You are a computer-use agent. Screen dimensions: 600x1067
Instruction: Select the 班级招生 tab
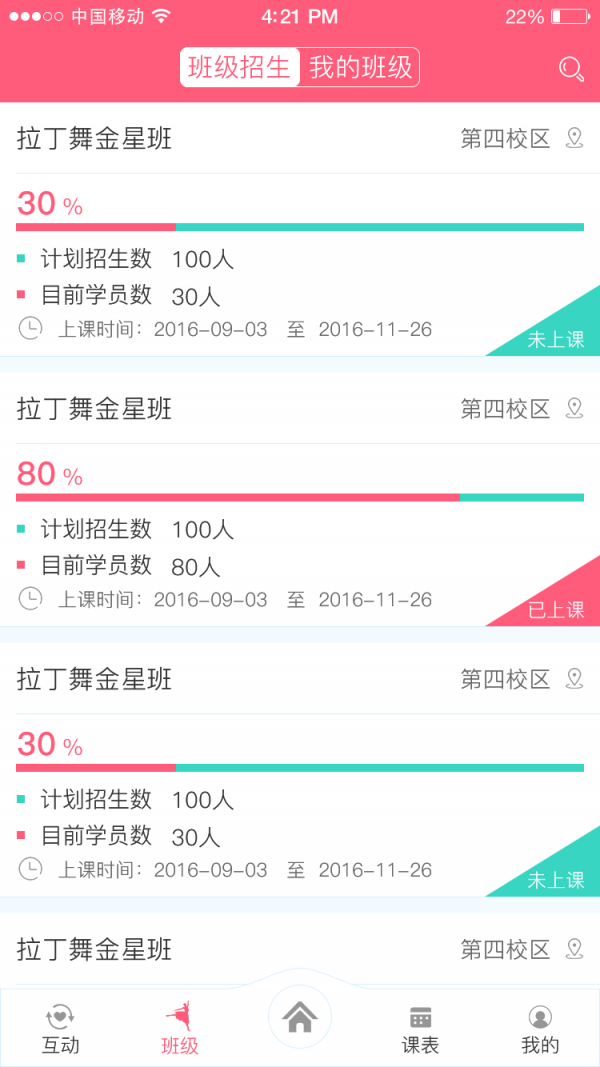[240, 68]
